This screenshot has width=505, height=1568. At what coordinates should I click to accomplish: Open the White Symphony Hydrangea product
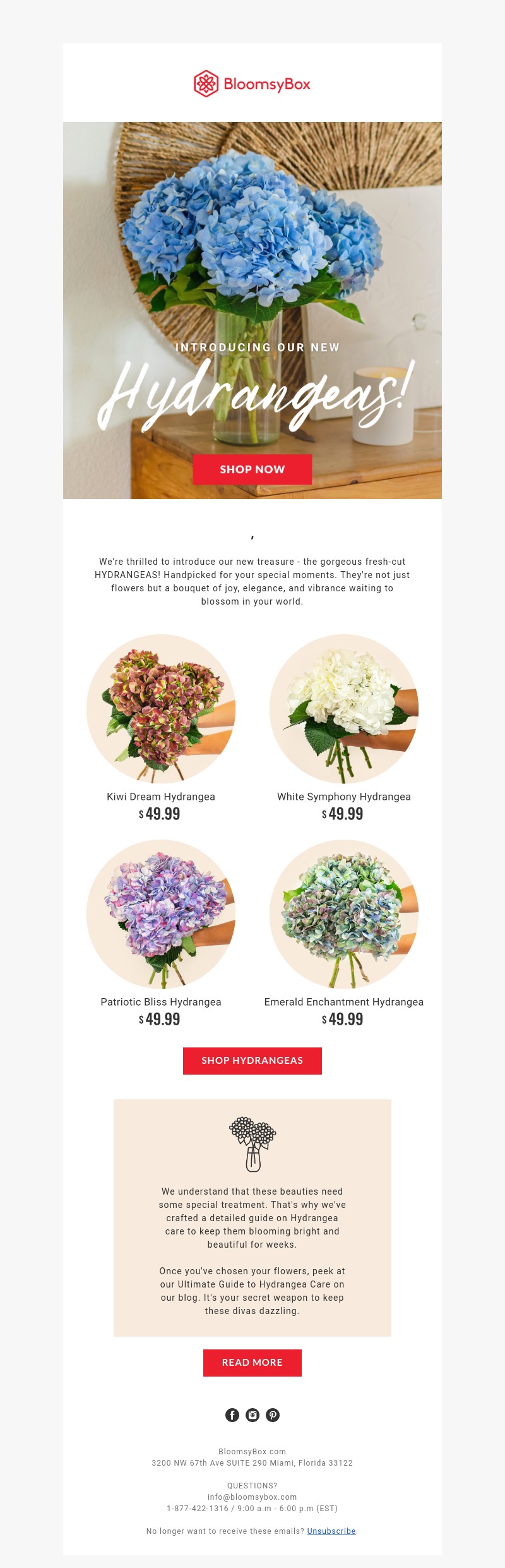[x=344, y=709]
